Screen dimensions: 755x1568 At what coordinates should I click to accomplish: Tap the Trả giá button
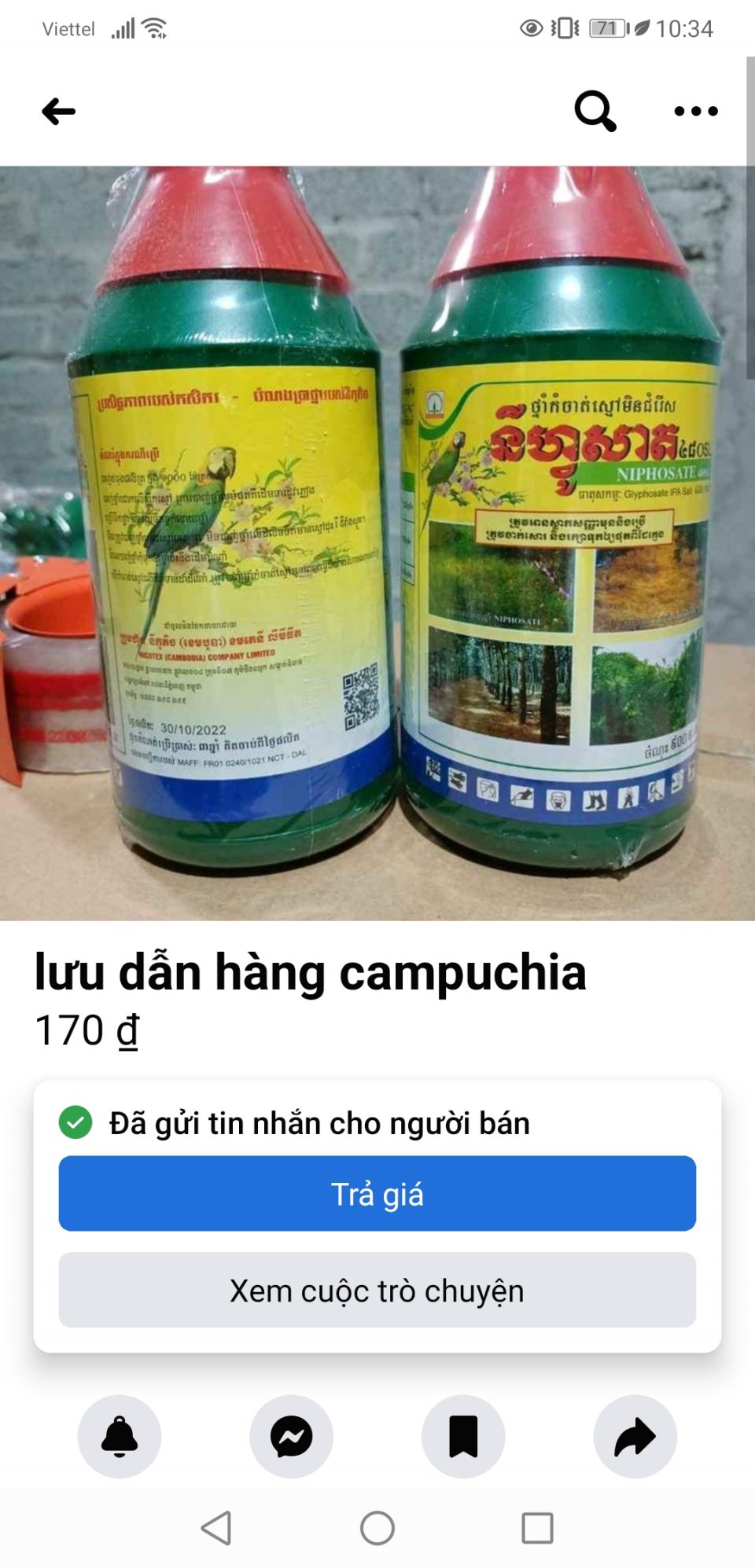coord(377,1193)
